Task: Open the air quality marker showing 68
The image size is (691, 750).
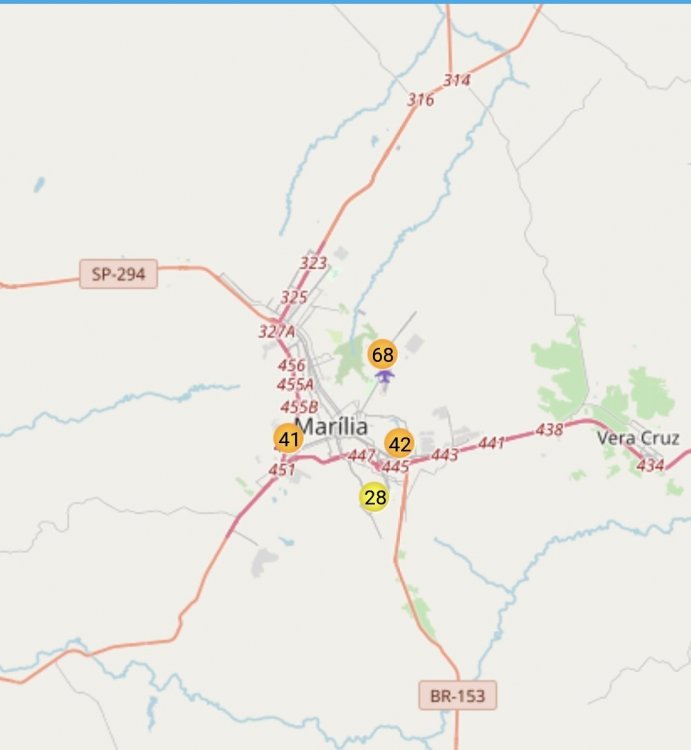Action: coord(382,354)
